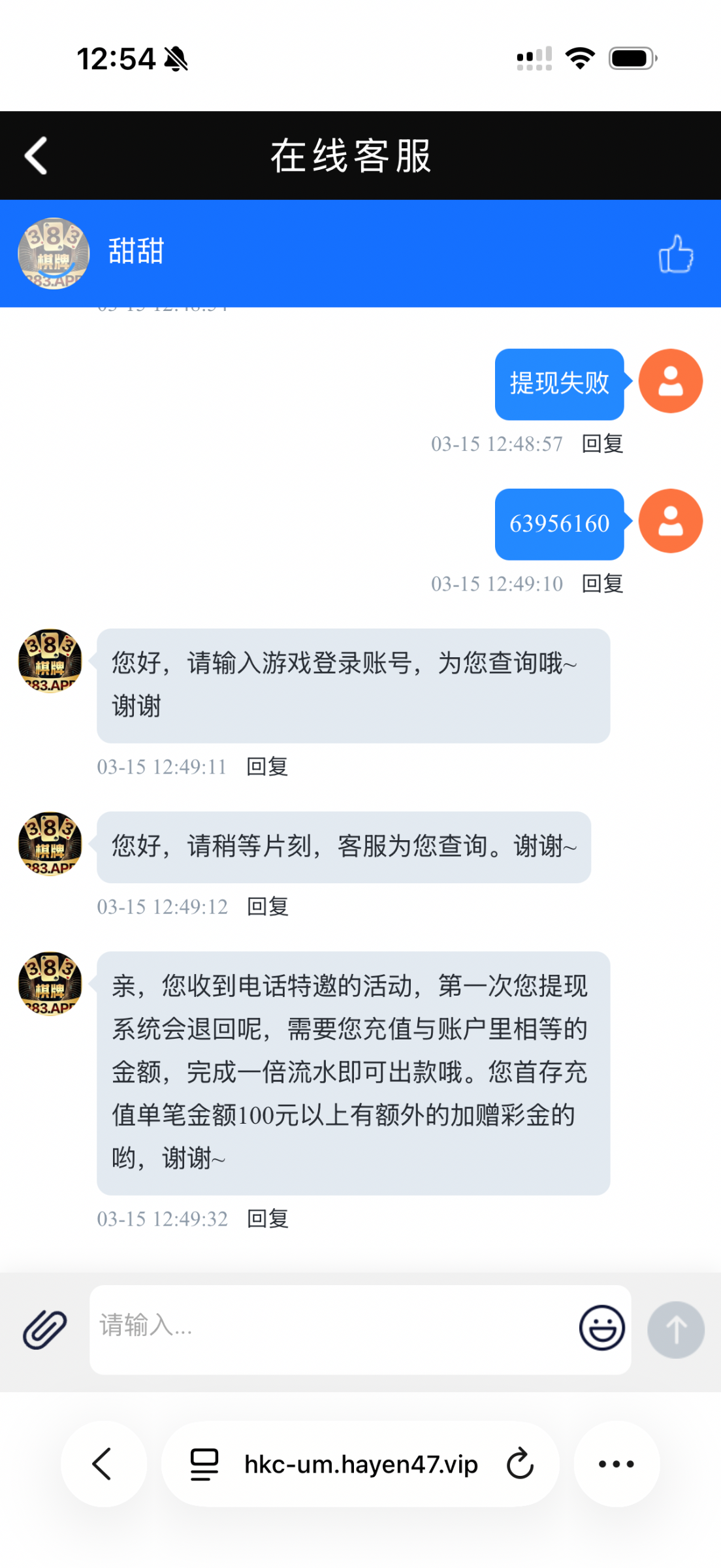
Task: Open the hkc-um.hayen47.vip address bar
Action: tap(360, 1465)
